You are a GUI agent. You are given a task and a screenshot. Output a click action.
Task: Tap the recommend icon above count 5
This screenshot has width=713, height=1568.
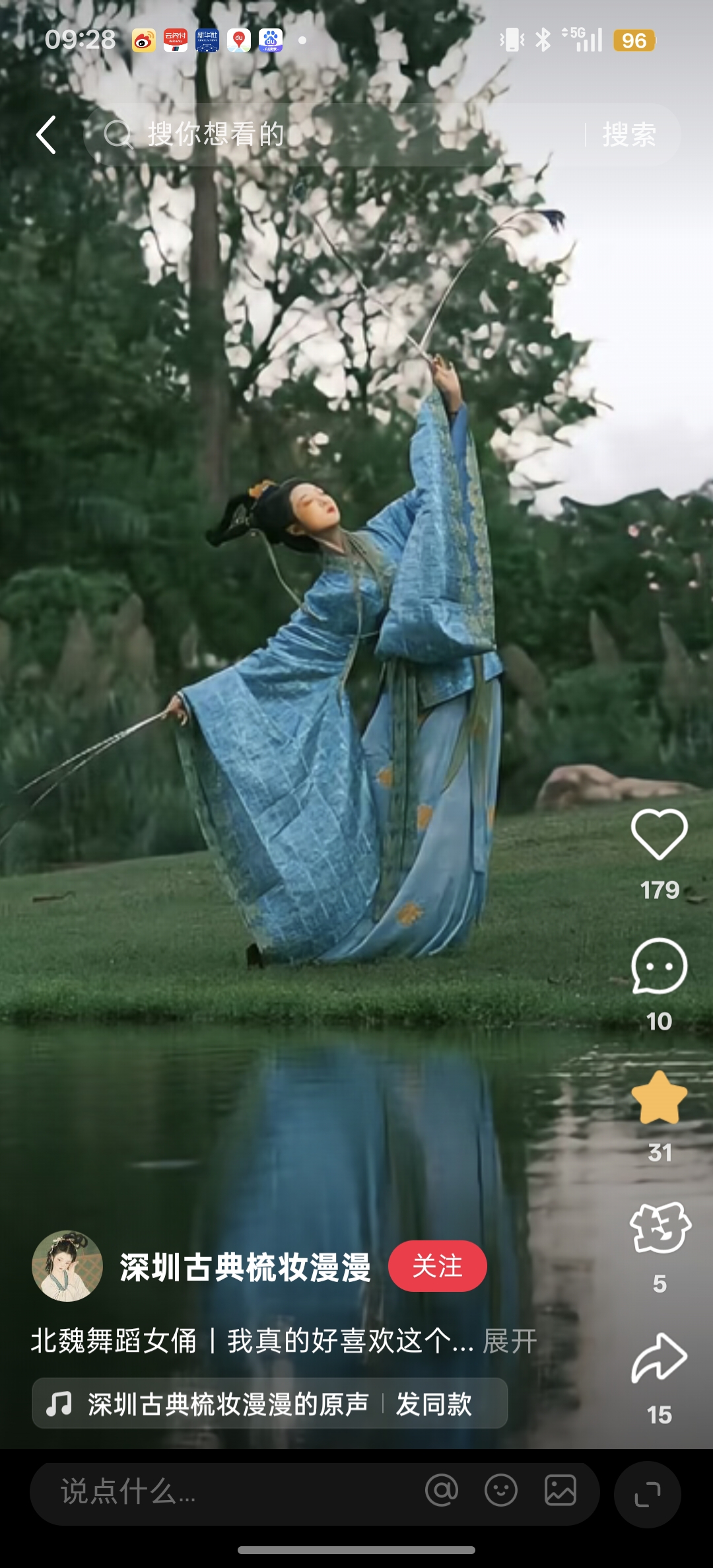coord(660,1229)
